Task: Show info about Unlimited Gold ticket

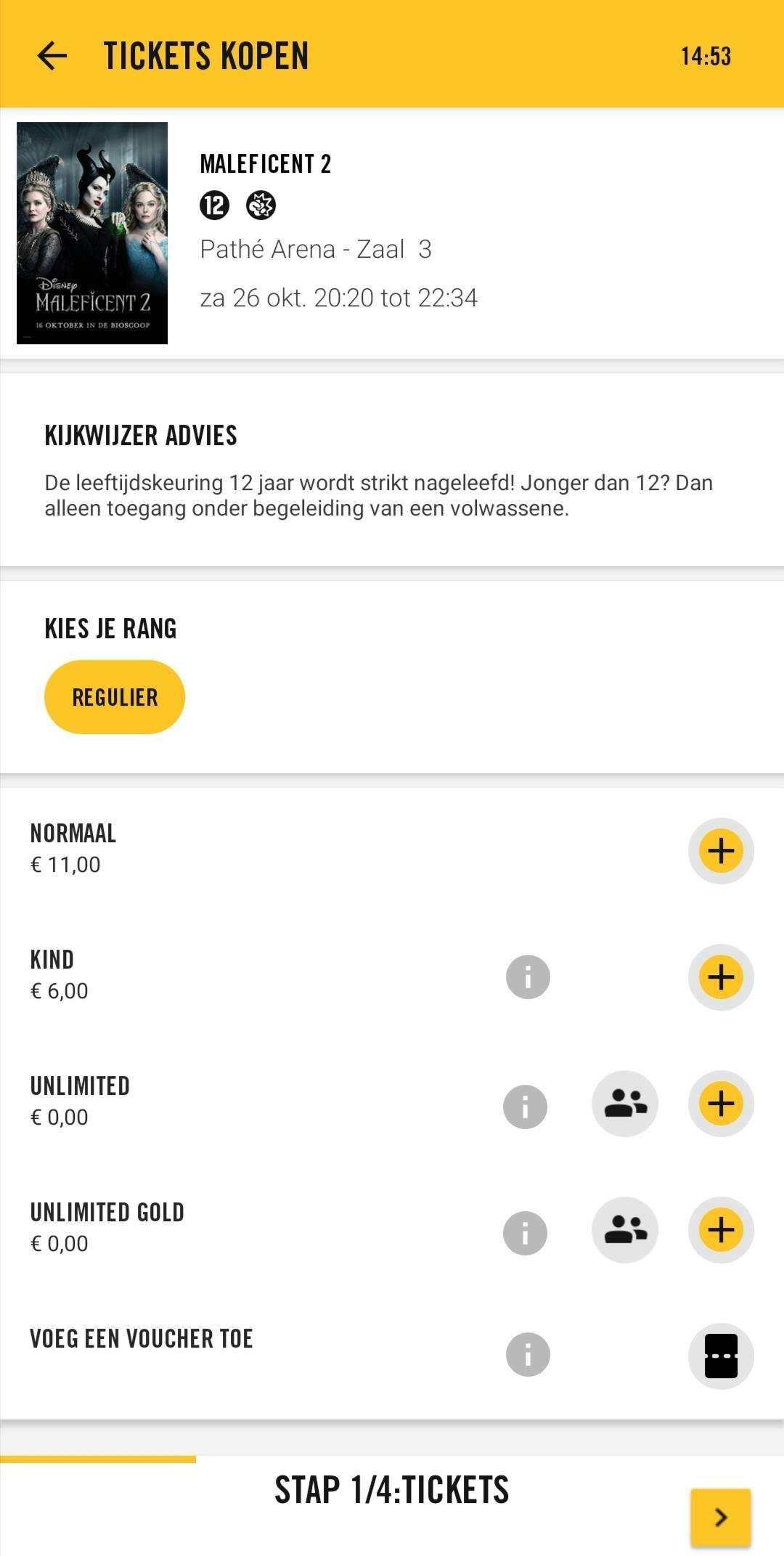Action: 525,1233
